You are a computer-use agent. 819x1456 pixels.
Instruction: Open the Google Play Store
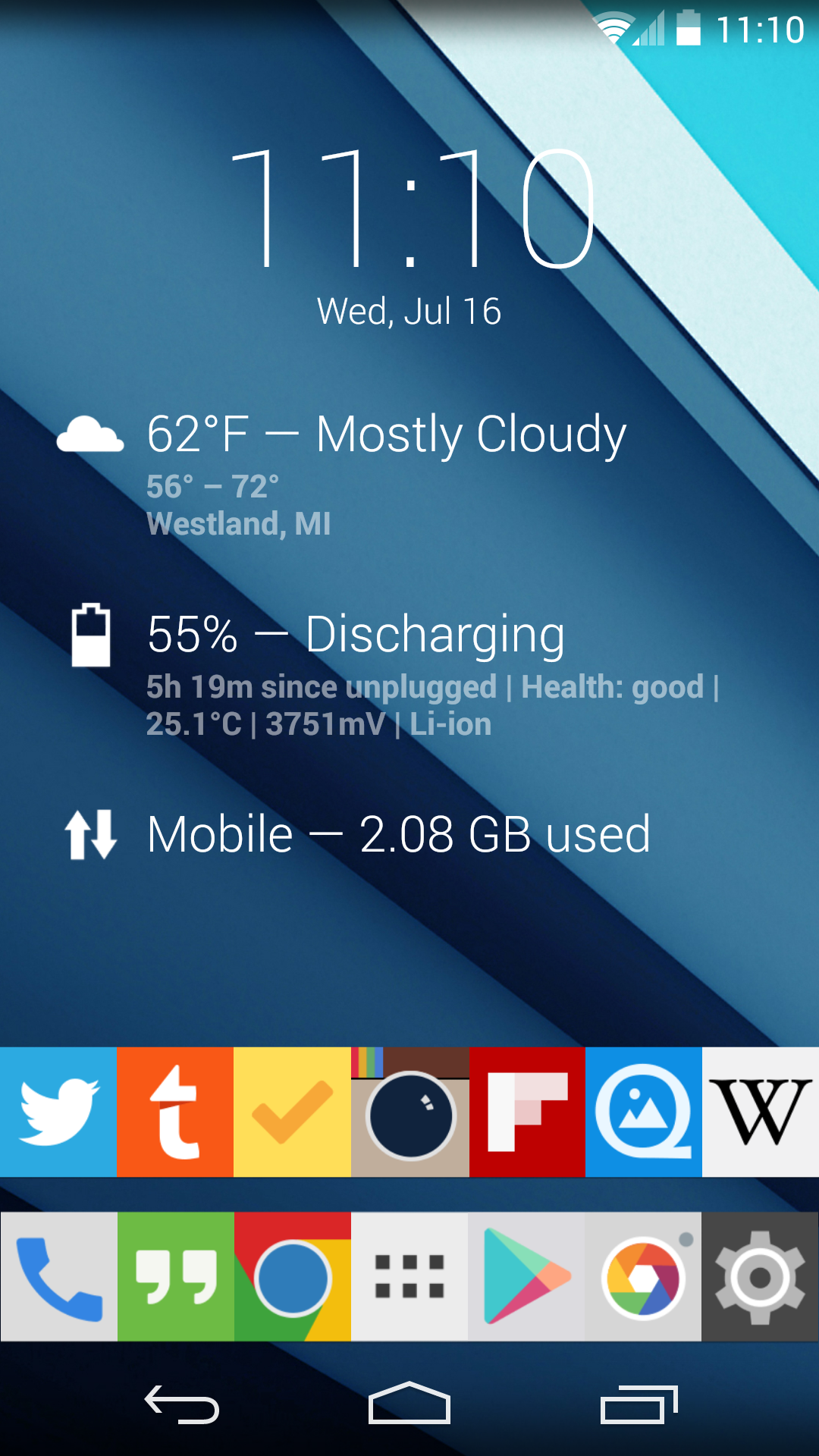coord(526,1277)
